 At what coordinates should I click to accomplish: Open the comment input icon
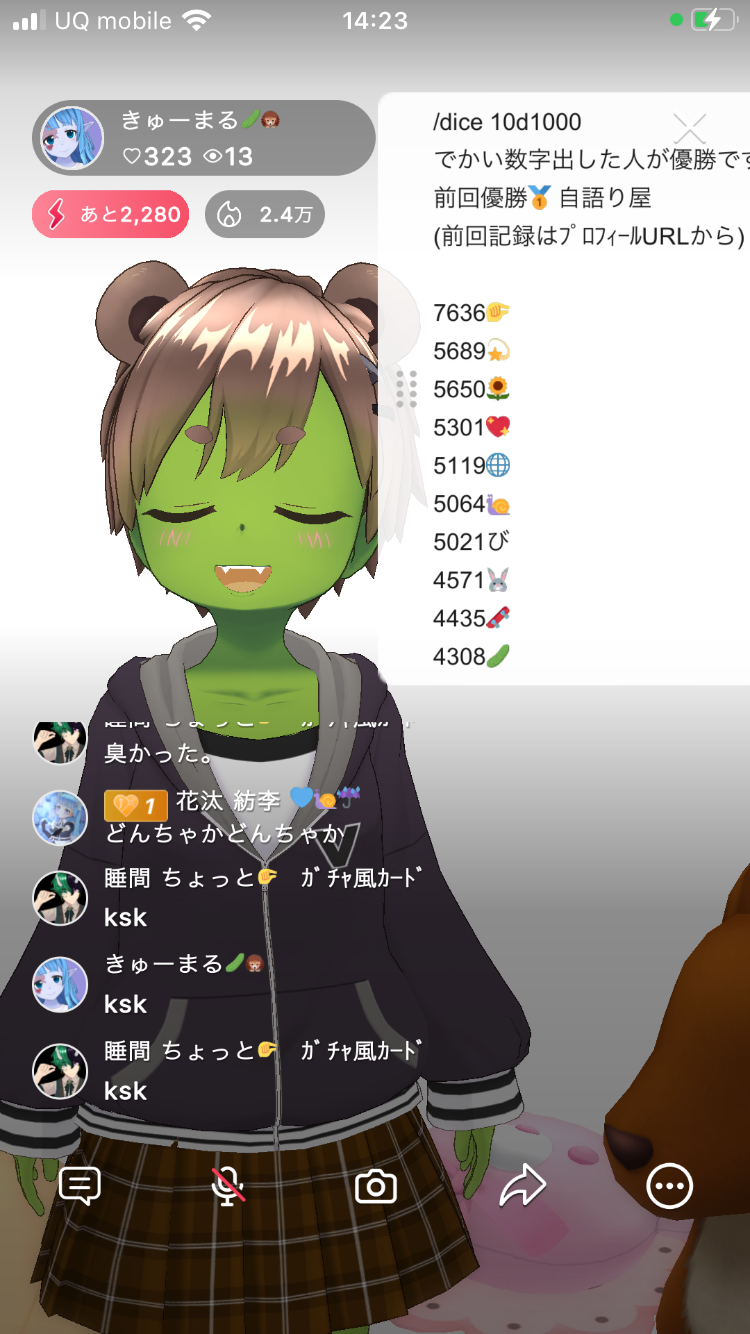pyautogui.click(x=80, y=1186)
